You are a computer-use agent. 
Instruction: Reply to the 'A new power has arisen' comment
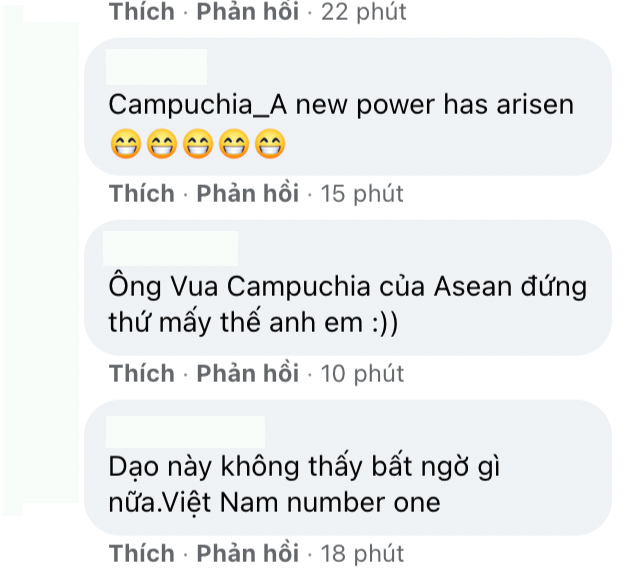click(x=247, y=193)
